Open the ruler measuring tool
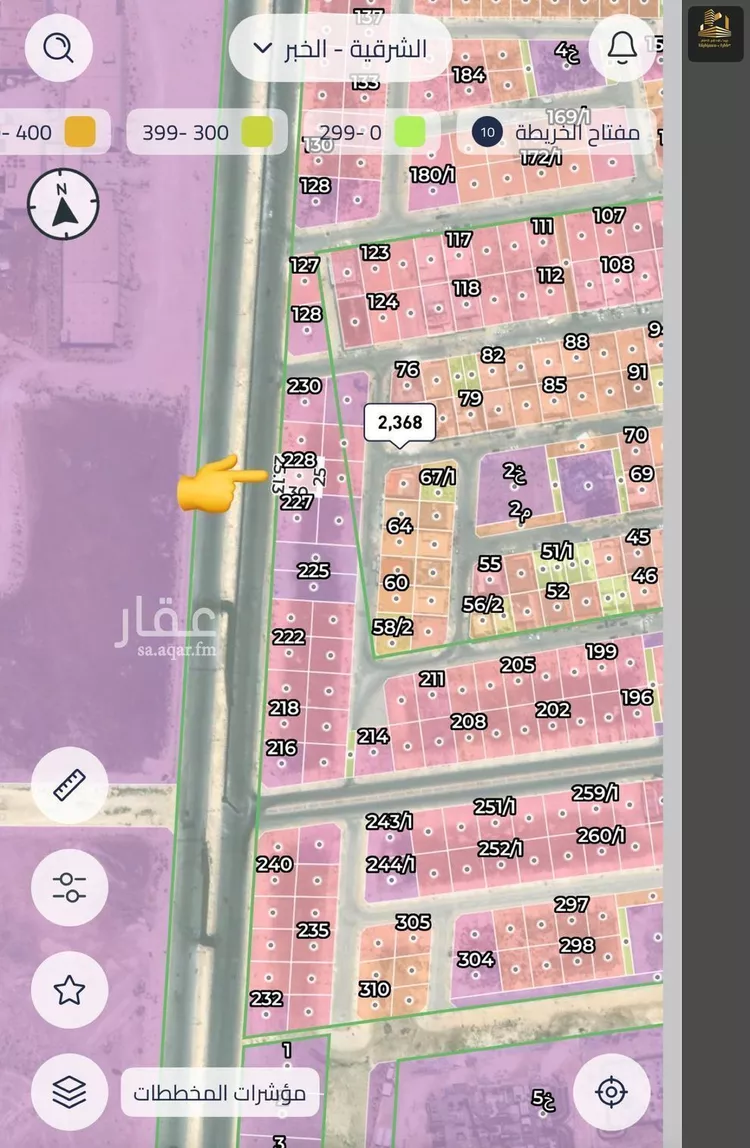Screen dimensions: 750x1148 tap(69, 785)
